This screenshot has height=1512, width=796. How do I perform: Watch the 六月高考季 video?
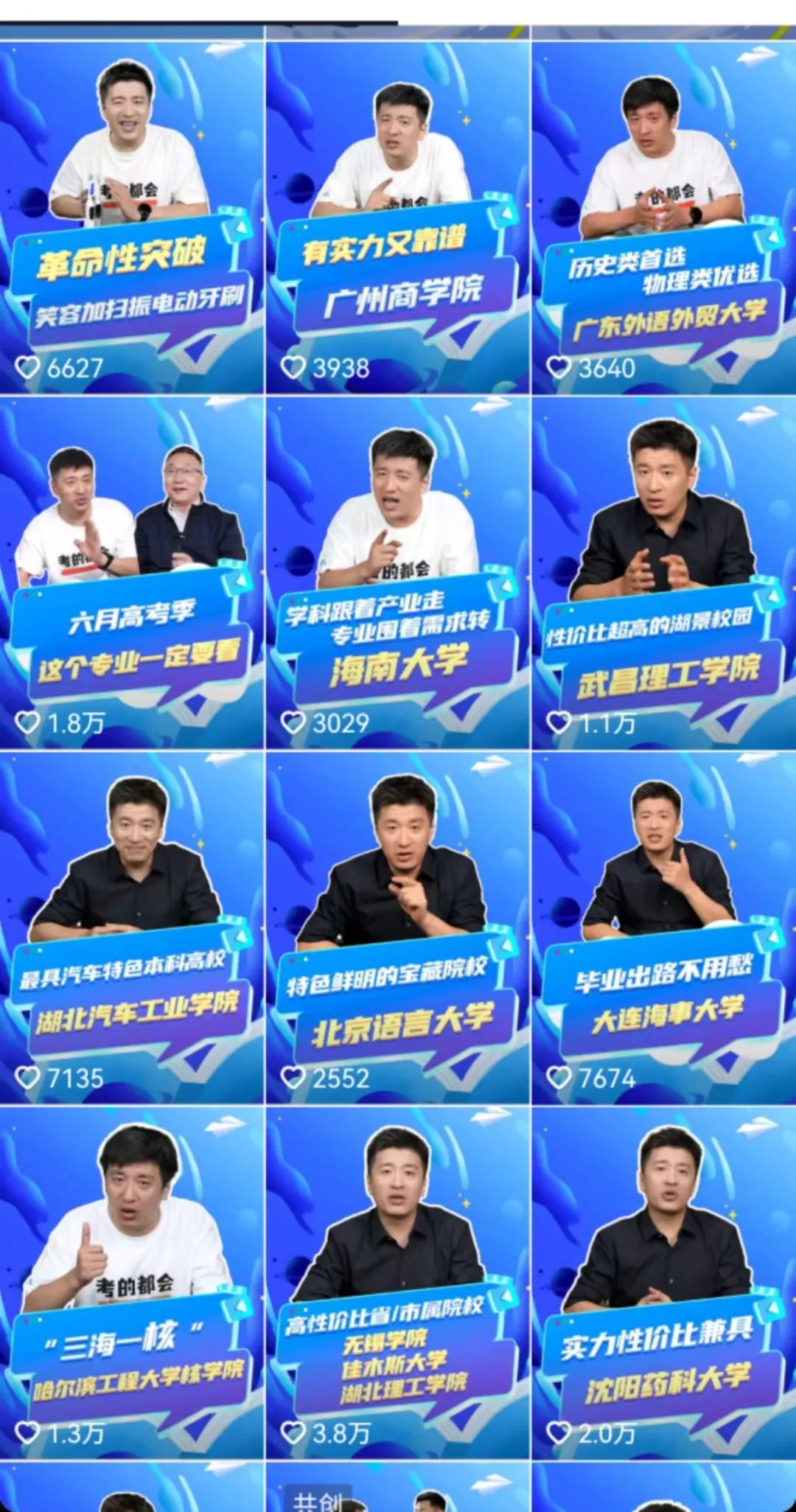(132, 573)
